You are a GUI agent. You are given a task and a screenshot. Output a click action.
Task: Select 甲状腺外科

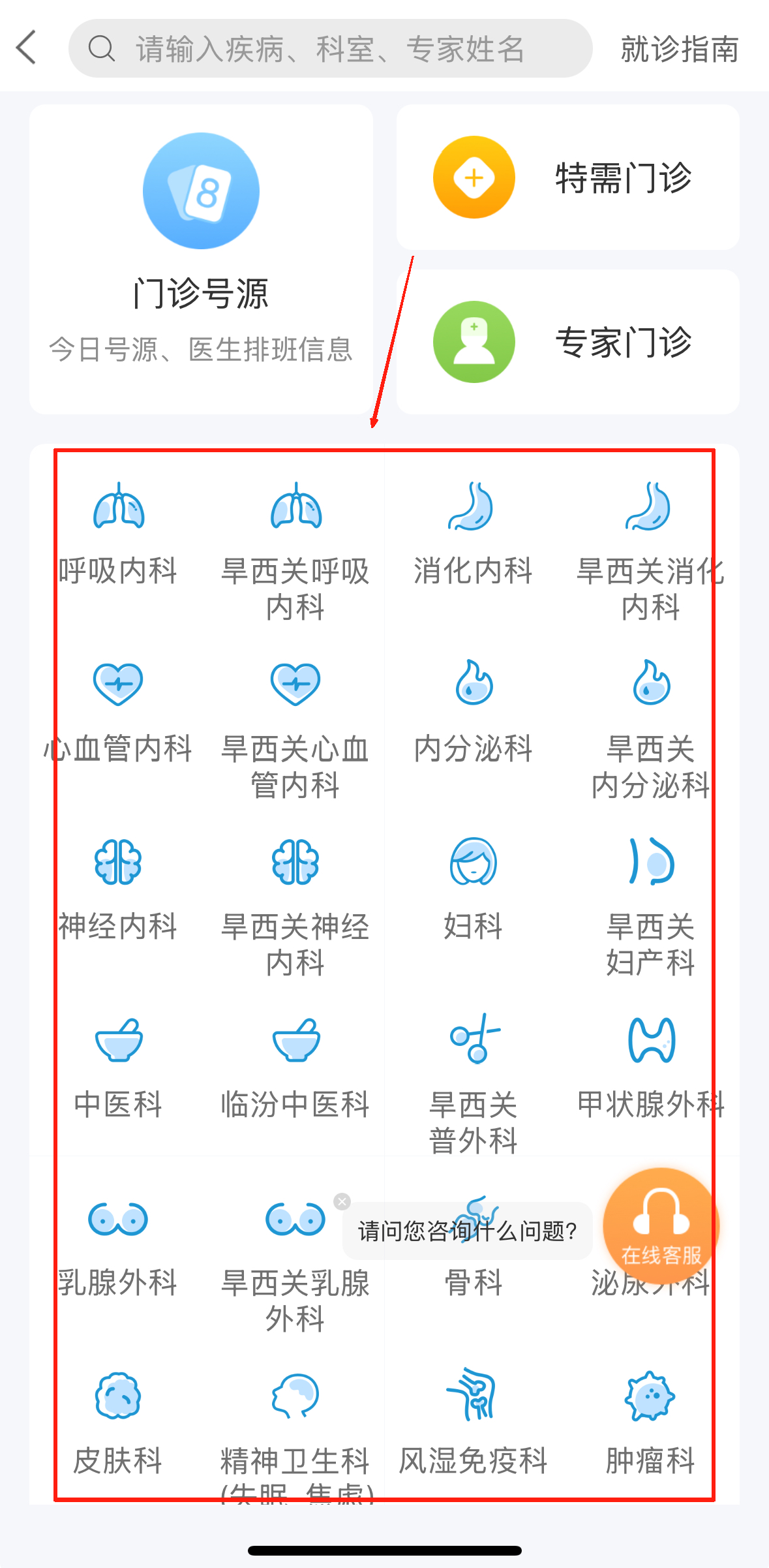pyautogui.click(x=650, y=1068)
